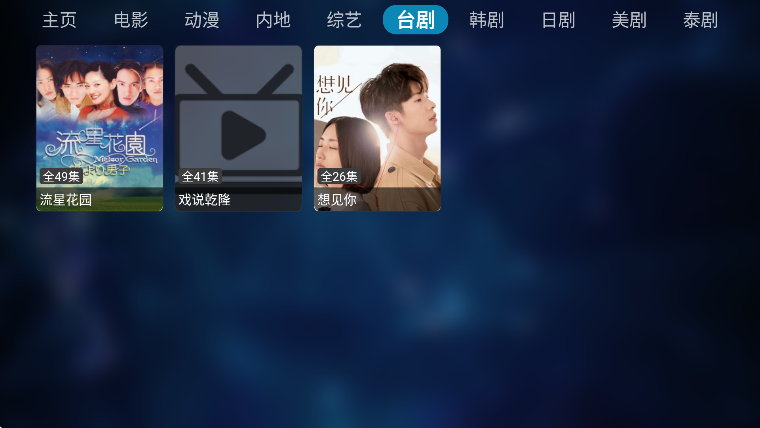
Task: Go to the 内地 tab
Action: [273, 20]
